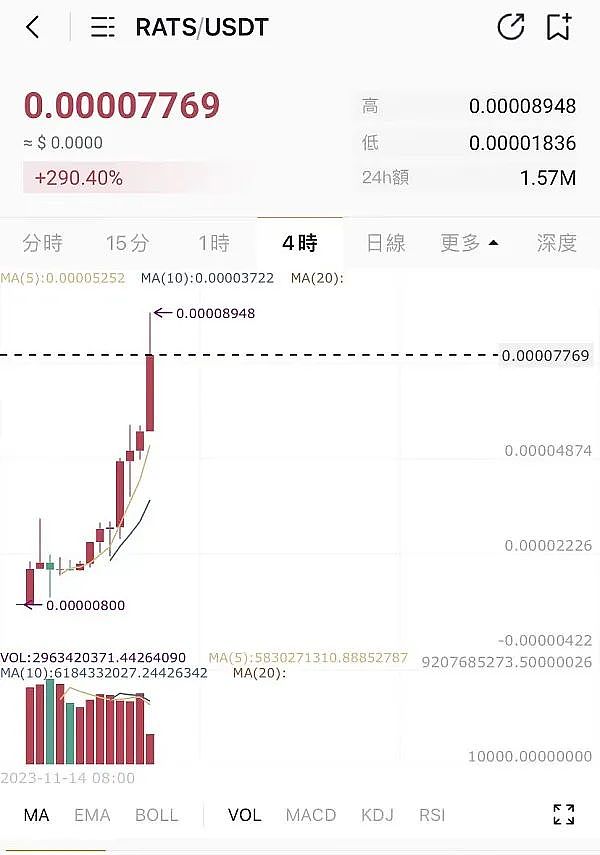The image size is (600, 855).
Task: Show the MACD sub-chart
Action: 311,815
